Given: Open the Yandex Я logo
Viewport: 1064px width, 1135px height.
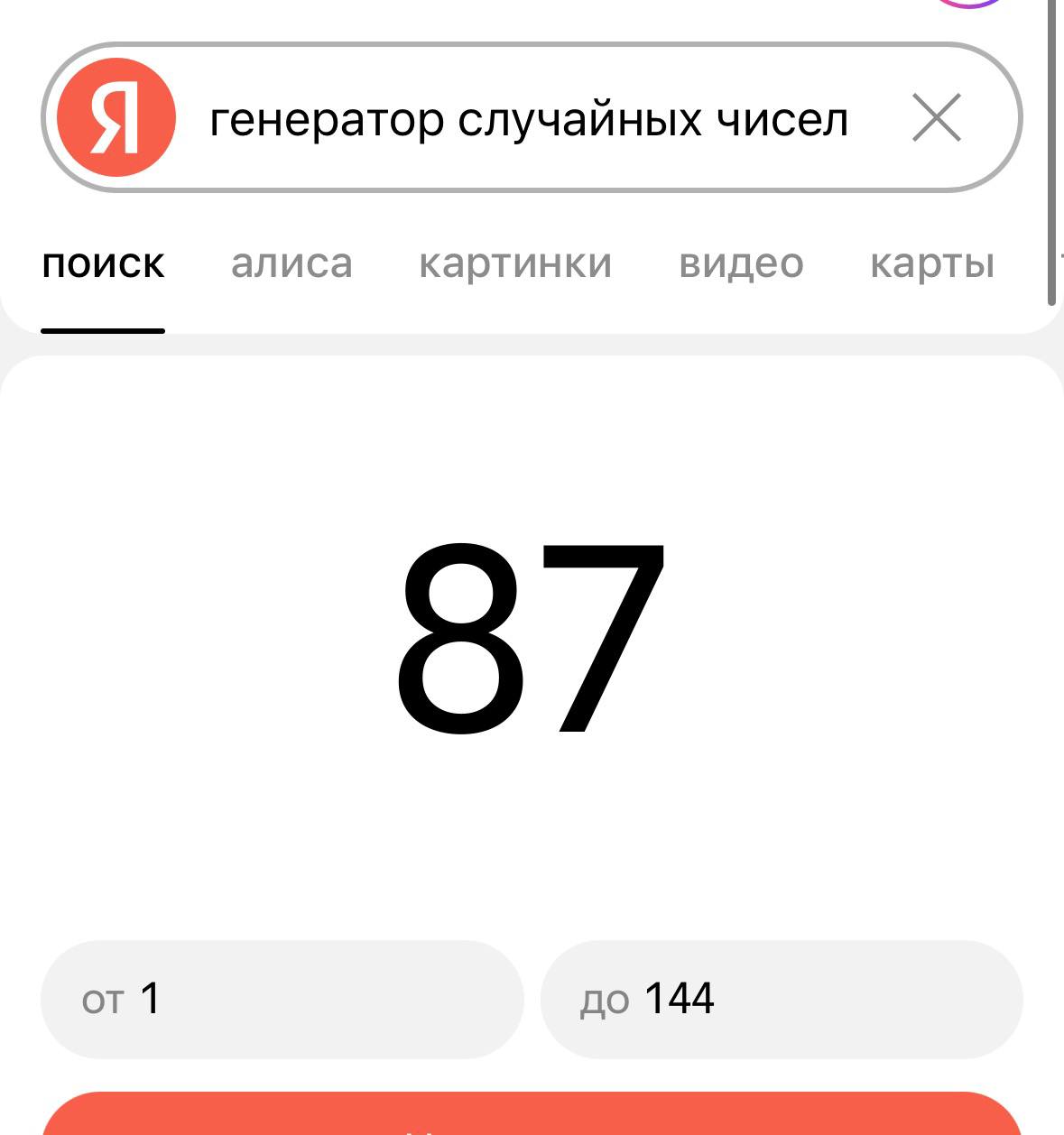Looking at the screenshot, I should 116,118.
